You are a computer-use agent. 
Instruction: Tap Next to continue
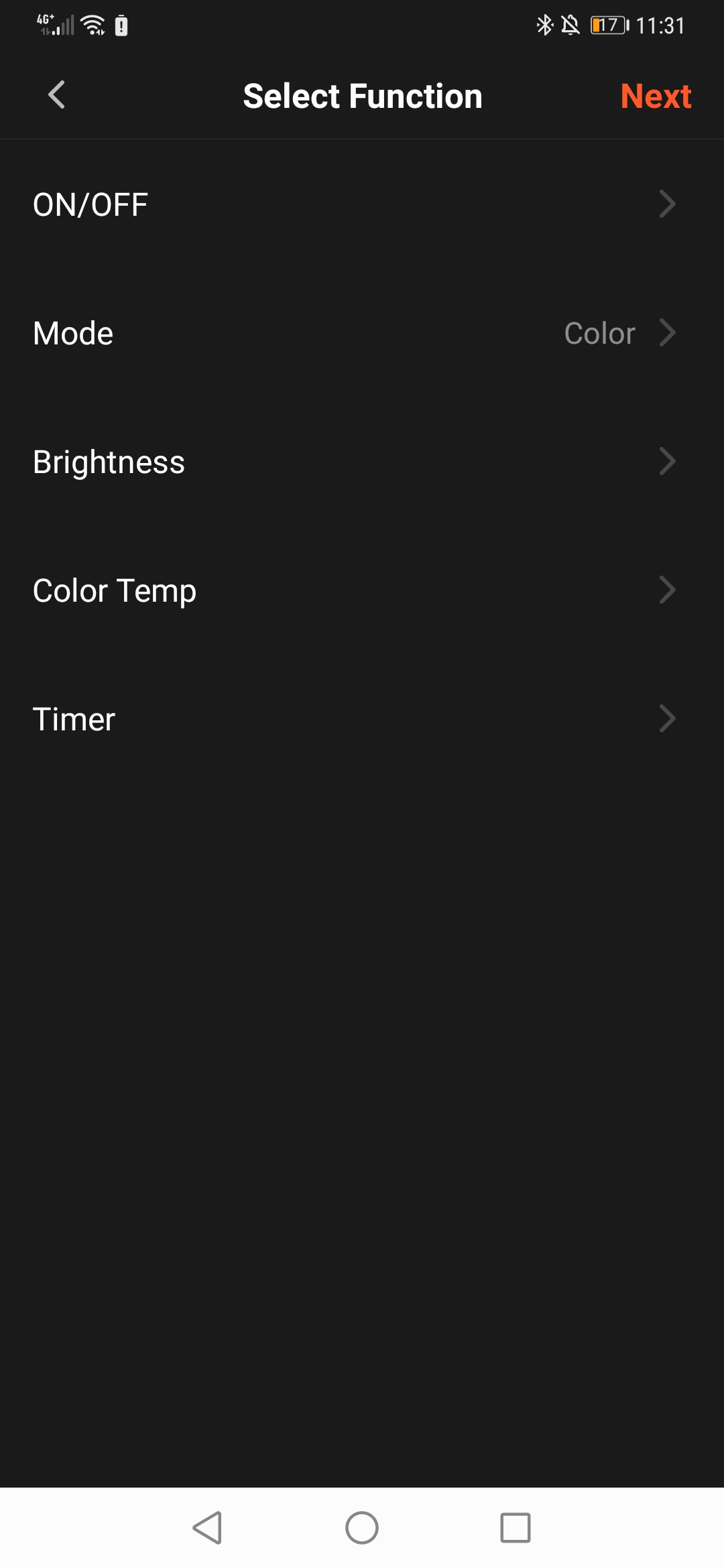655,96
